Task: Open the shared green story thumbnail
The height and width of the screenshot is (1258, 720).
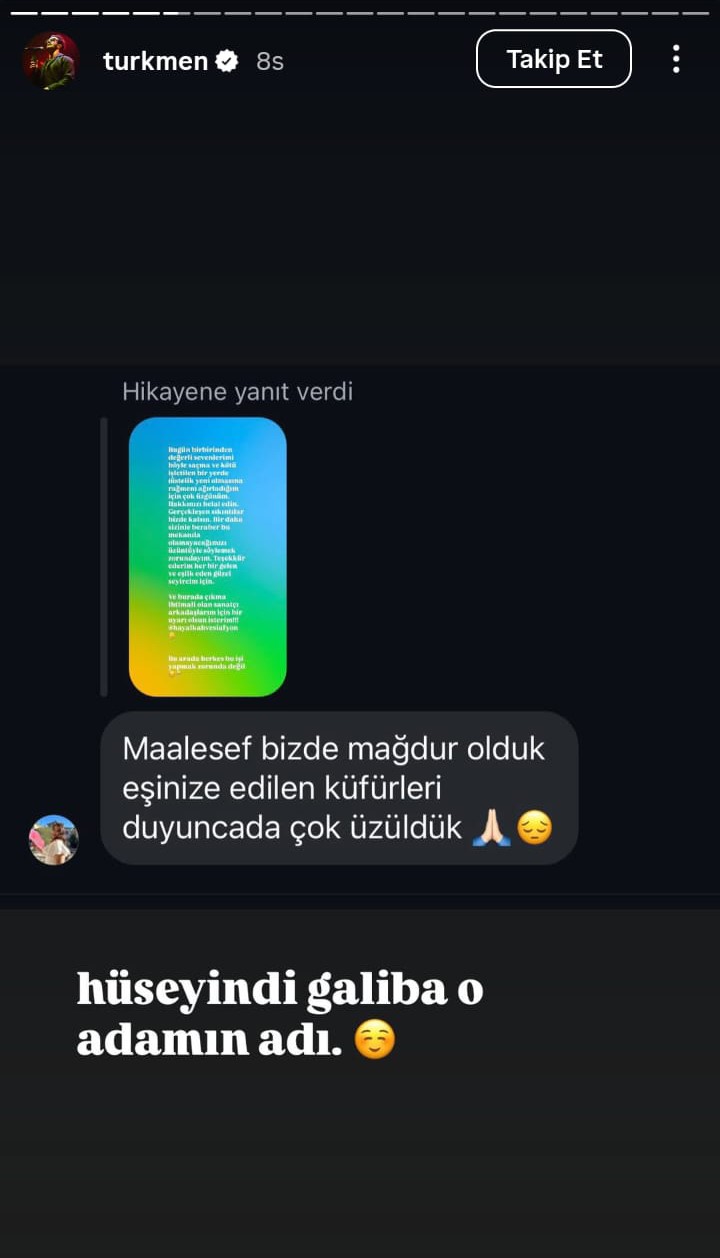Action: click(206, 556)
